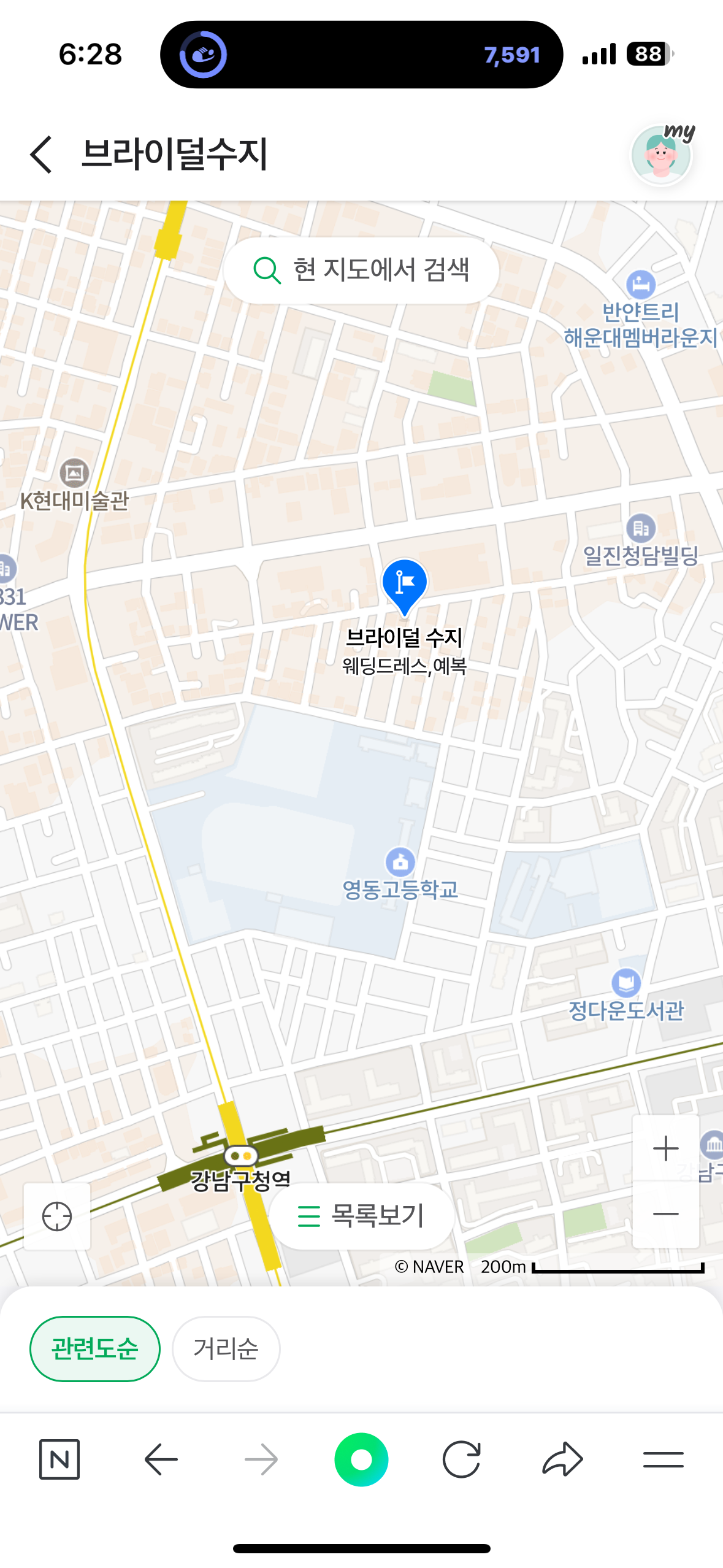The height and width of the screenshot is (1568, 723).
Task: Open 강남구청역 station marker
Action: click(241, 1157)
